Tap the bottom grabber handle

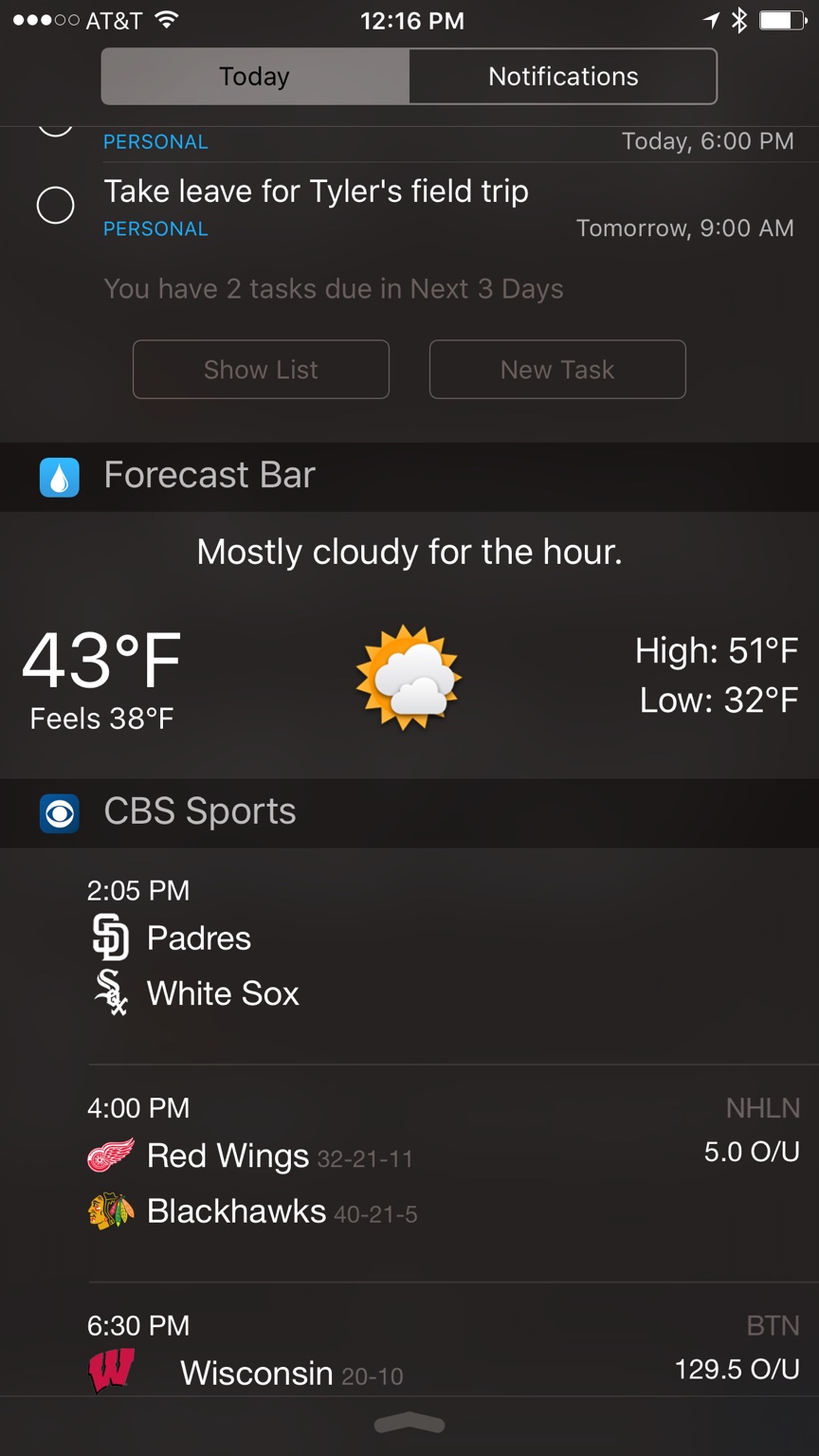click(x=409, y=1424)
